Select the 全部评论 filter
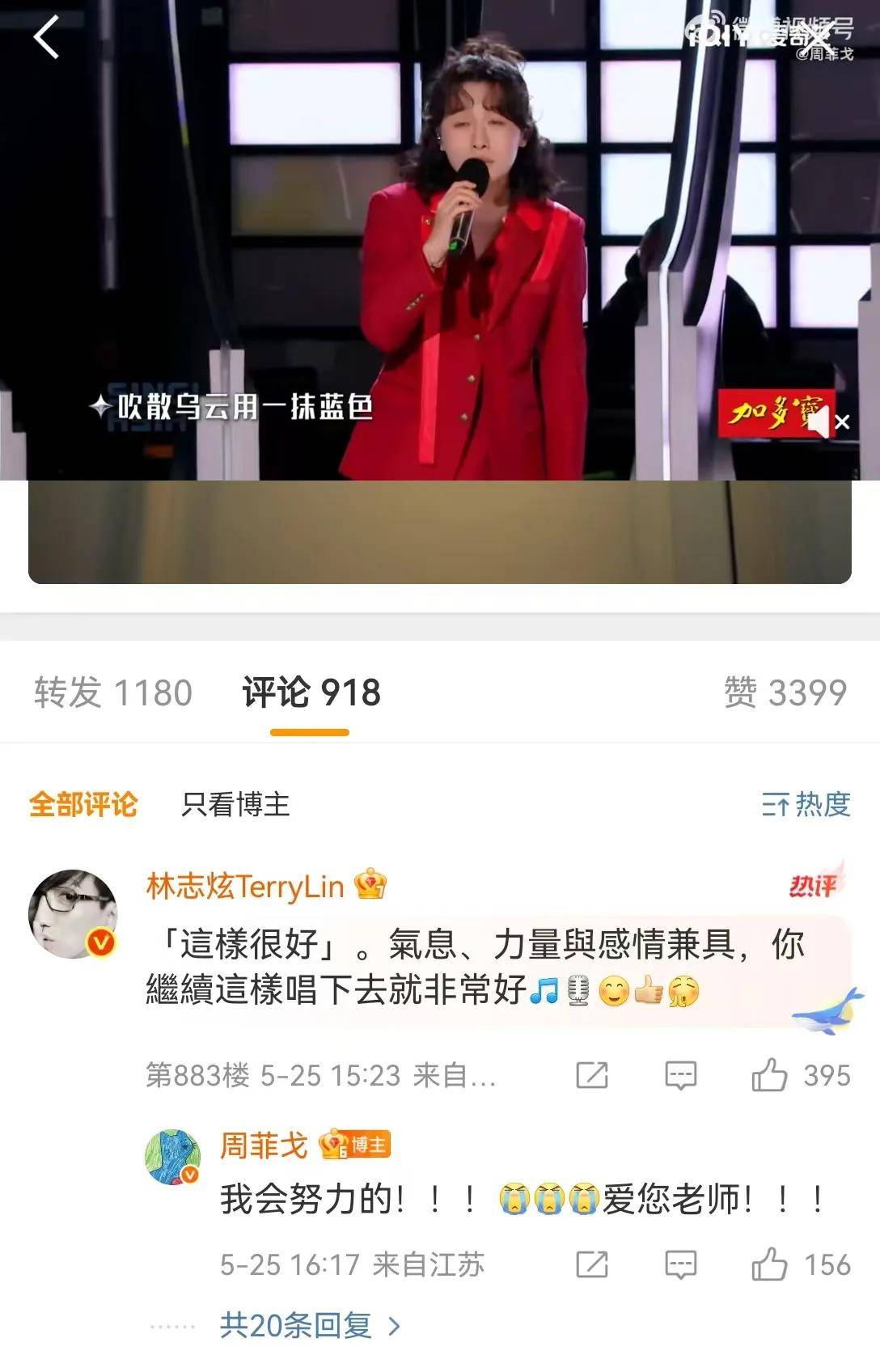This screenshot has height=1372, width=880. coord(83,804)
